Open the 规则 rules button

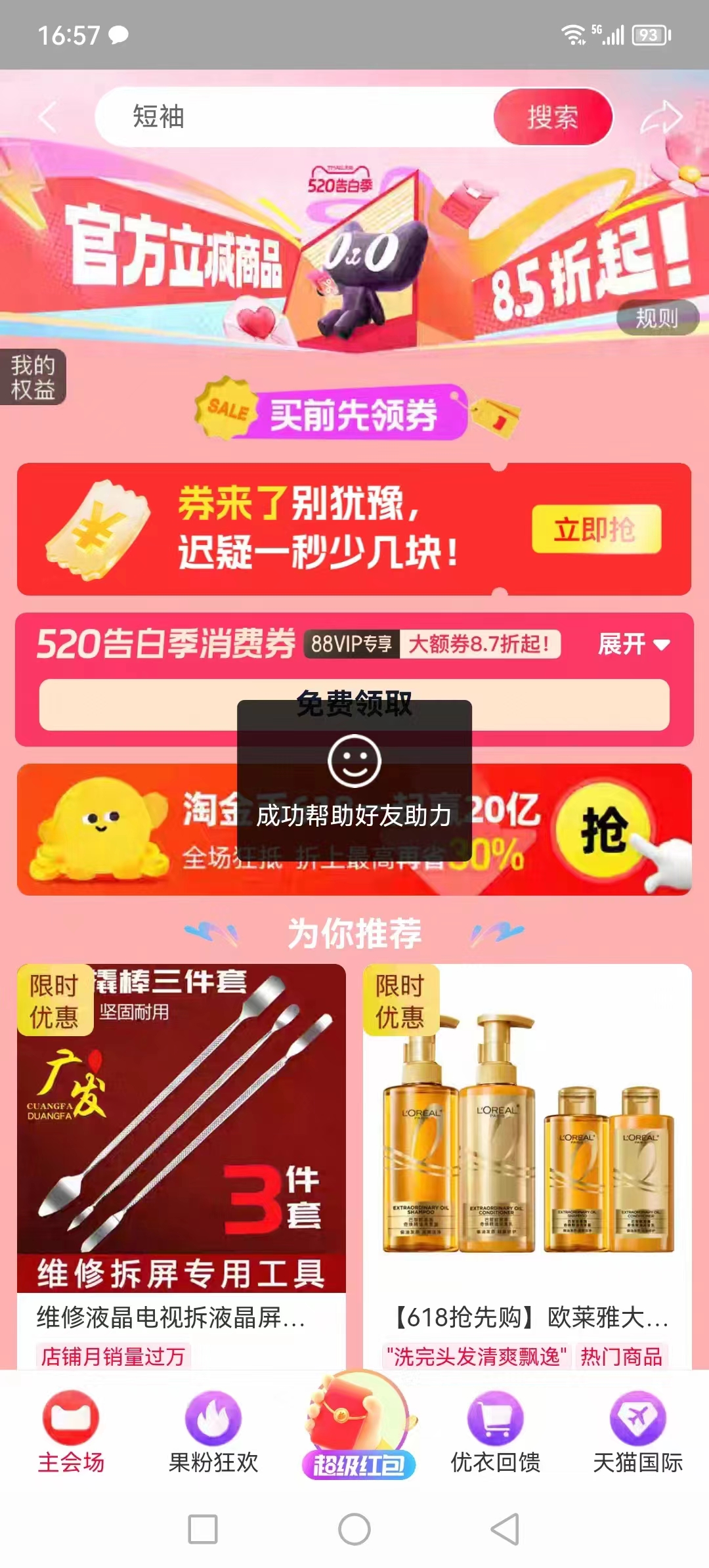coord(656,318)
